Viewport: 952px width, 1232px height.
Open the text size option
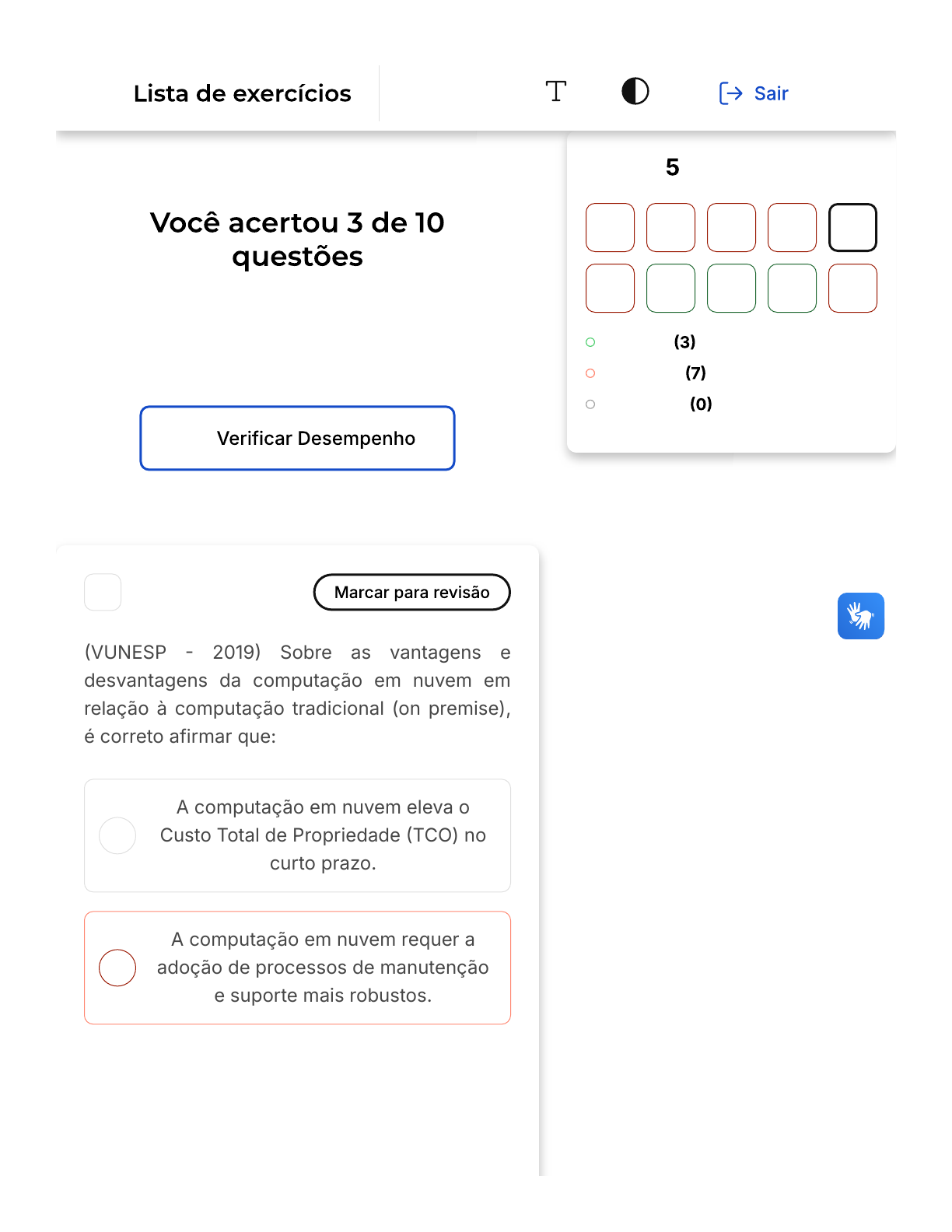point(555,92)
